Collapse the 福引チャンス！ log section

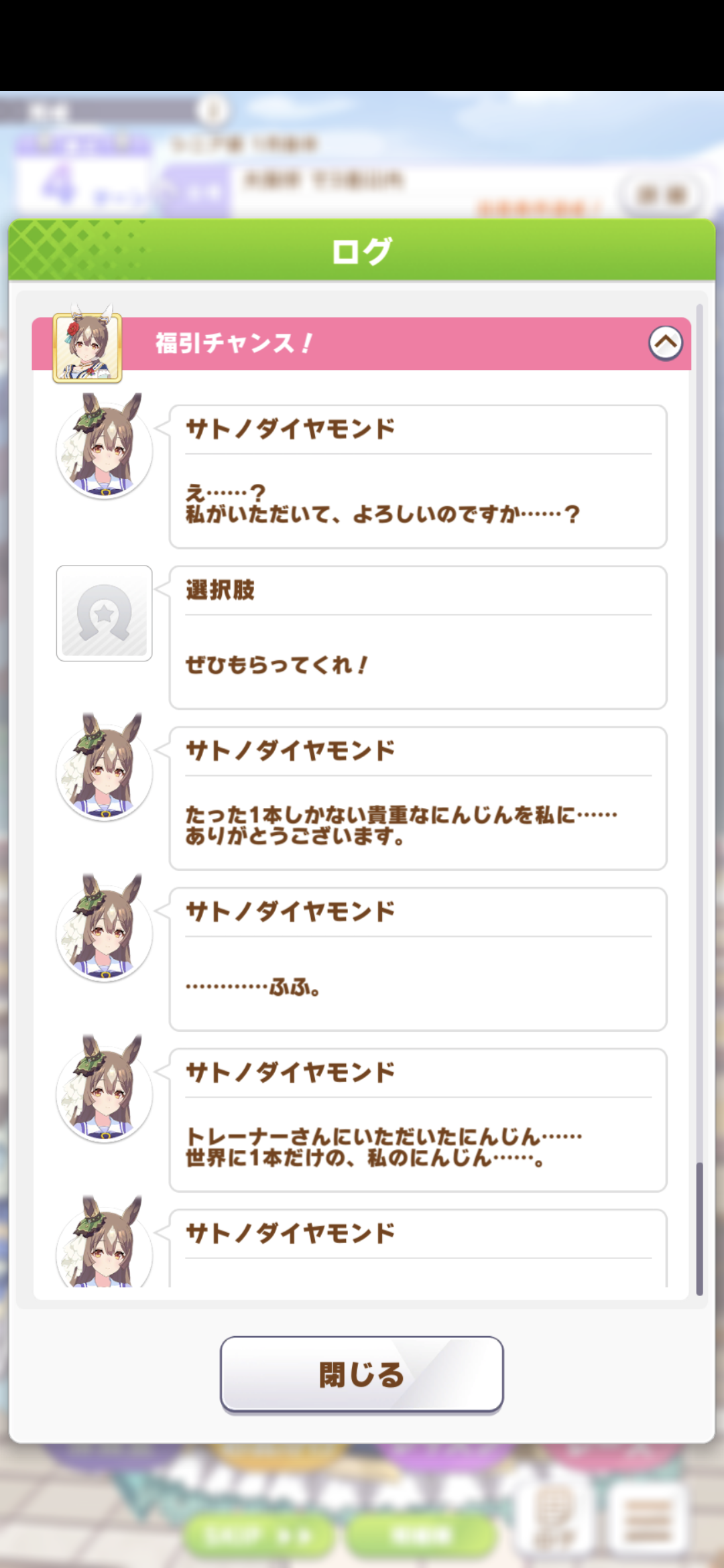click(x=665, y=343)
